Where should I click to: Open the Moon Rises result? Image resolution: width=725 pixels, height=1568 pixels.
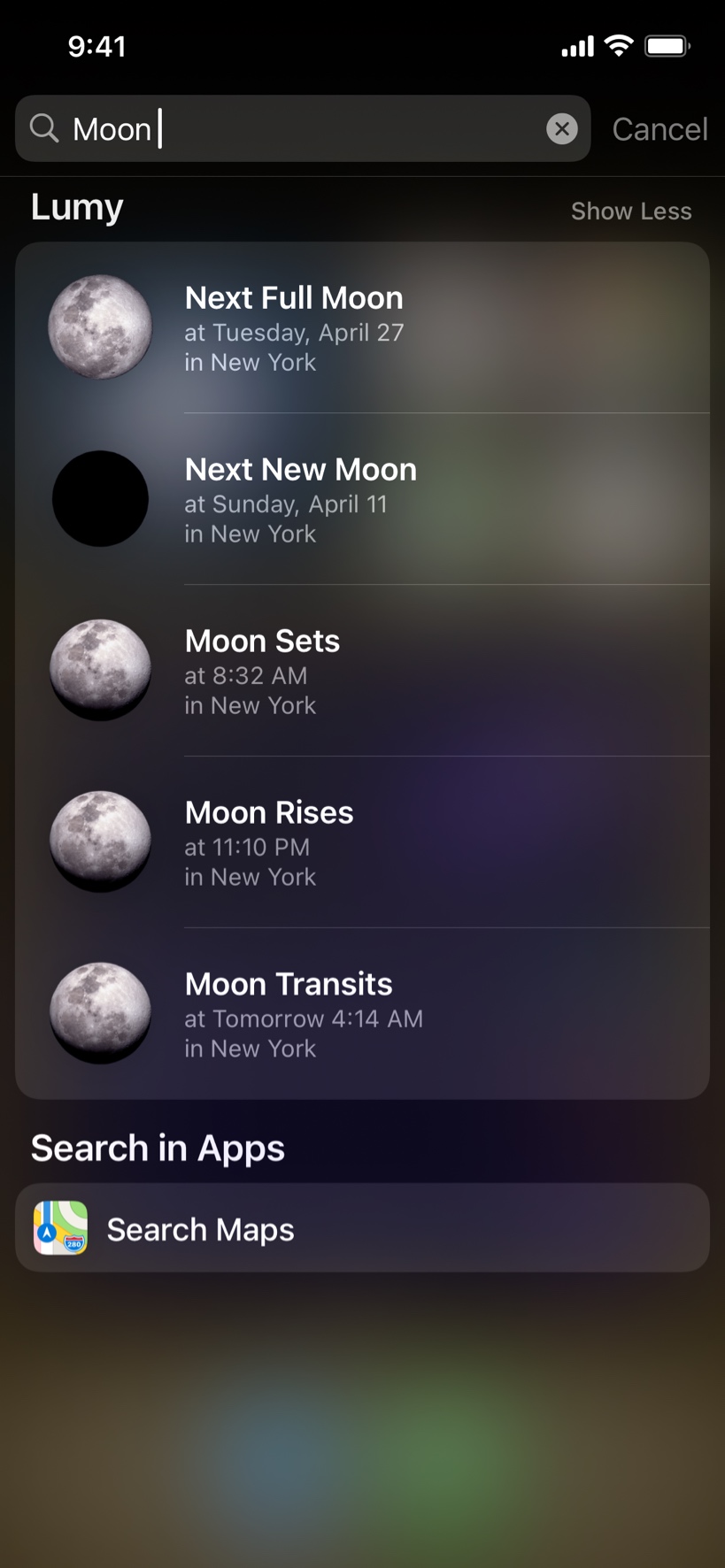[362, 842]
